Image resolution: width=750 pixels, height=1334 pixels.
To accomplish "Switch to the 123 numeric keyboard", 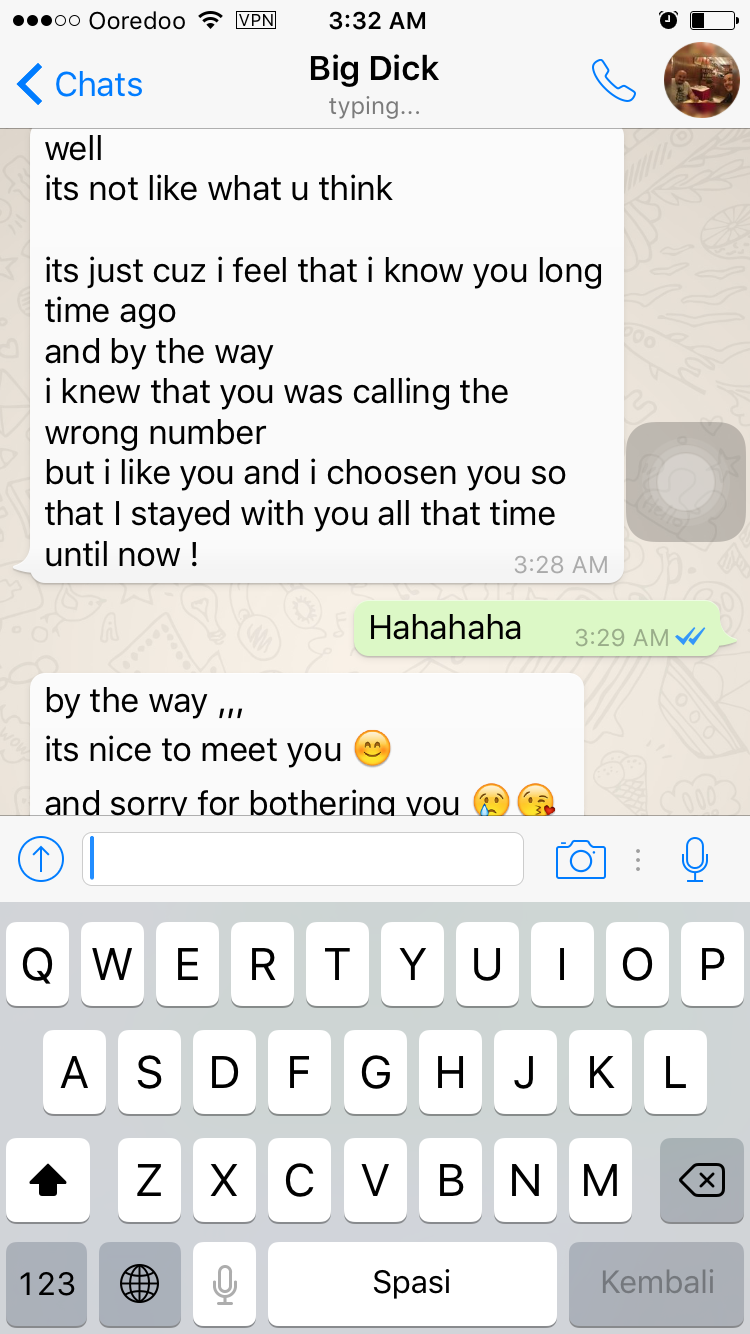I will point(48,1283).
